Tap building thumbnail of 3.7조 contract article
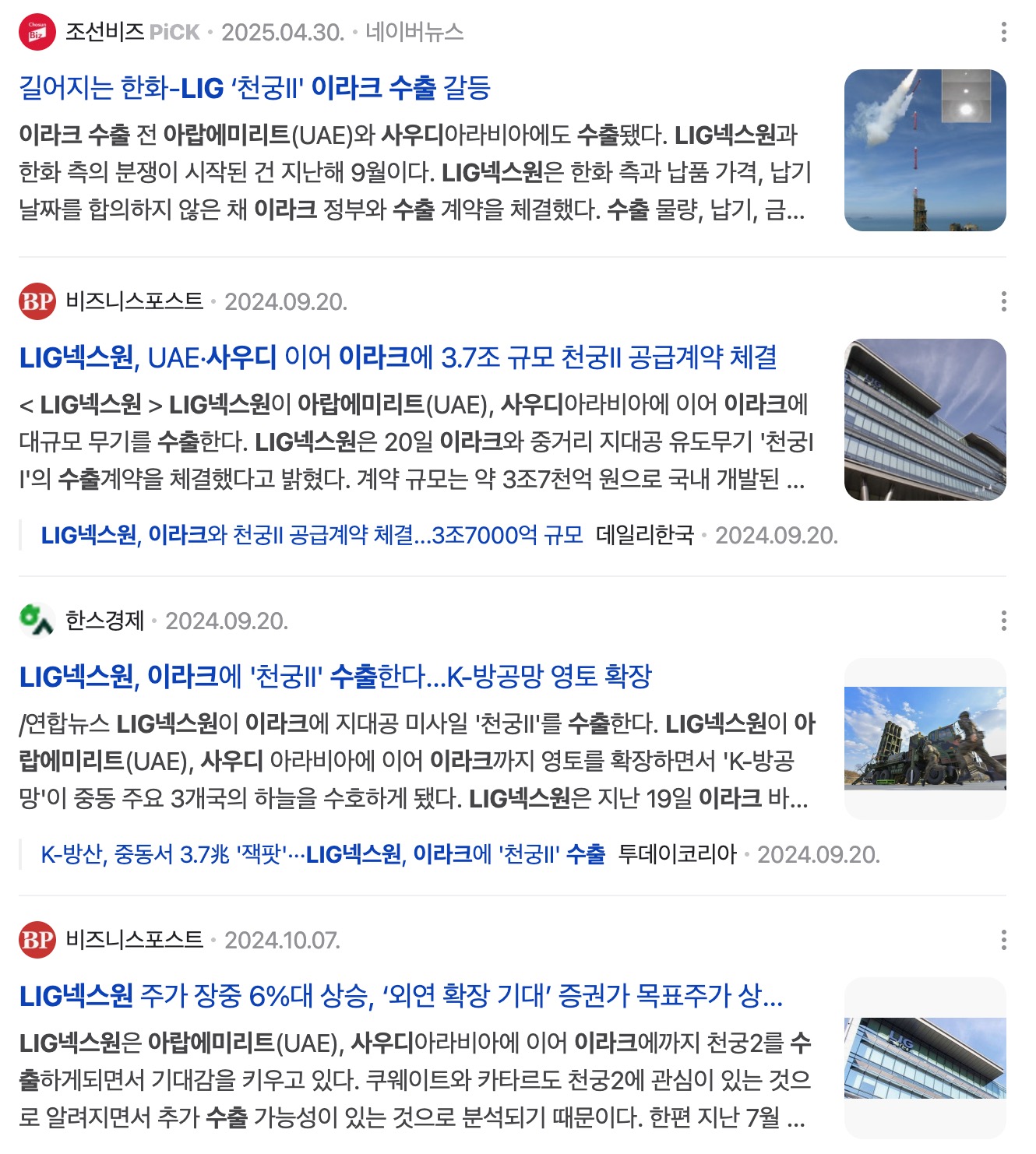The image size is (1036, 1154). coord(925,420)
